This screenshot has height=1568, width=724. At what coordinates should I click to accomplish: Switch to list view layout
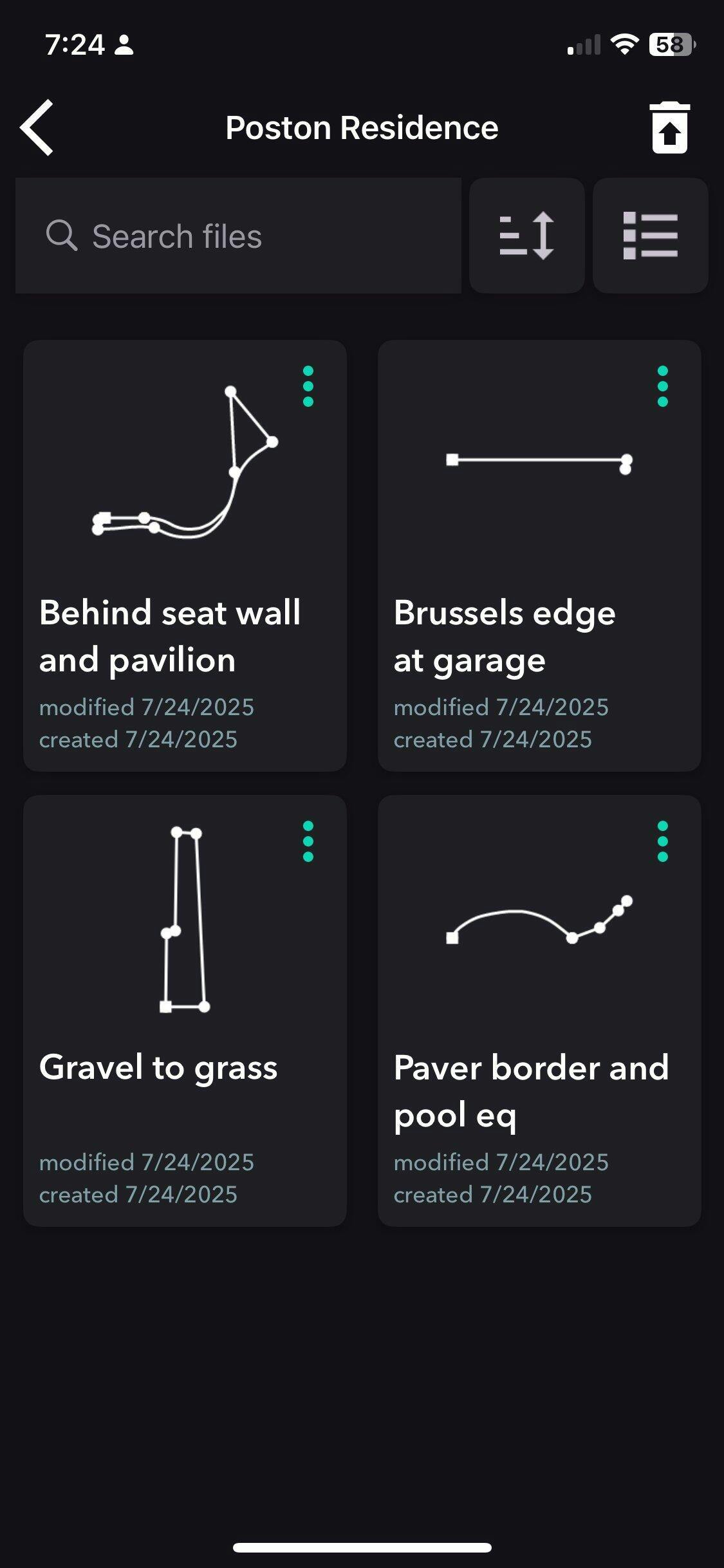point(650,236)
